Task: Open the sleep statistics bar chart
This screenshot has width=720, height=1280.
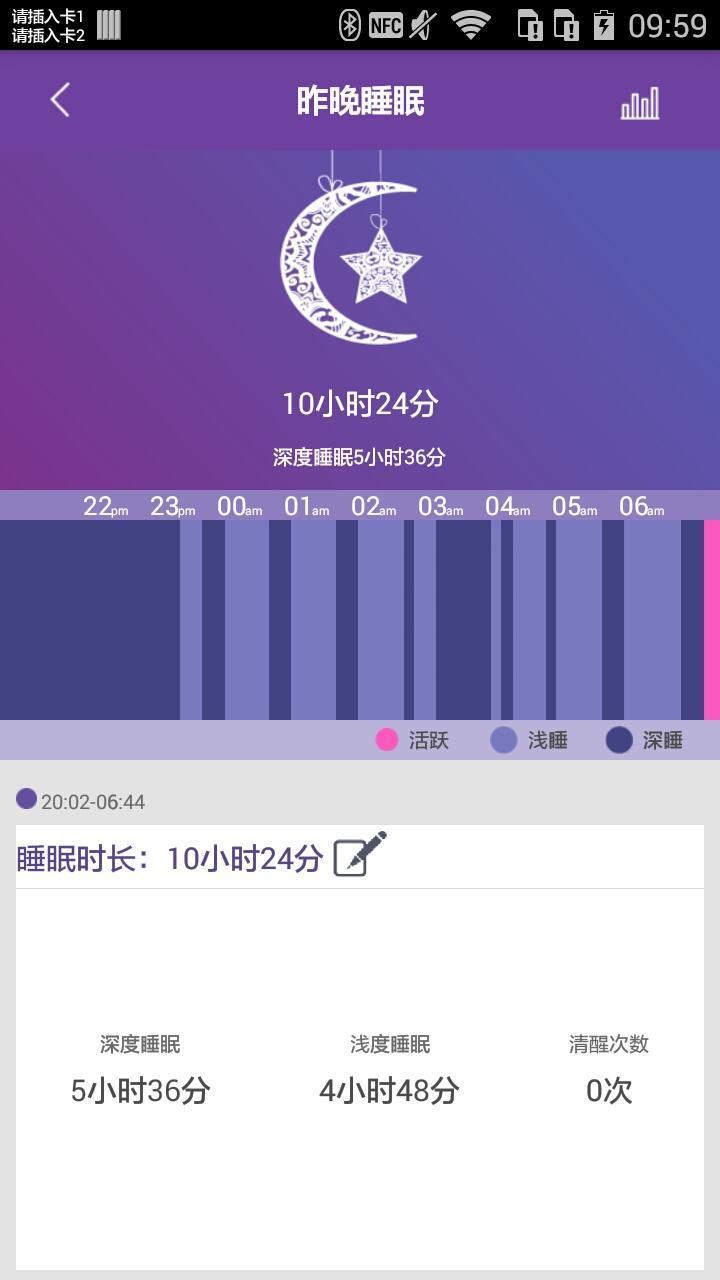Action: [x=640, y=103]
